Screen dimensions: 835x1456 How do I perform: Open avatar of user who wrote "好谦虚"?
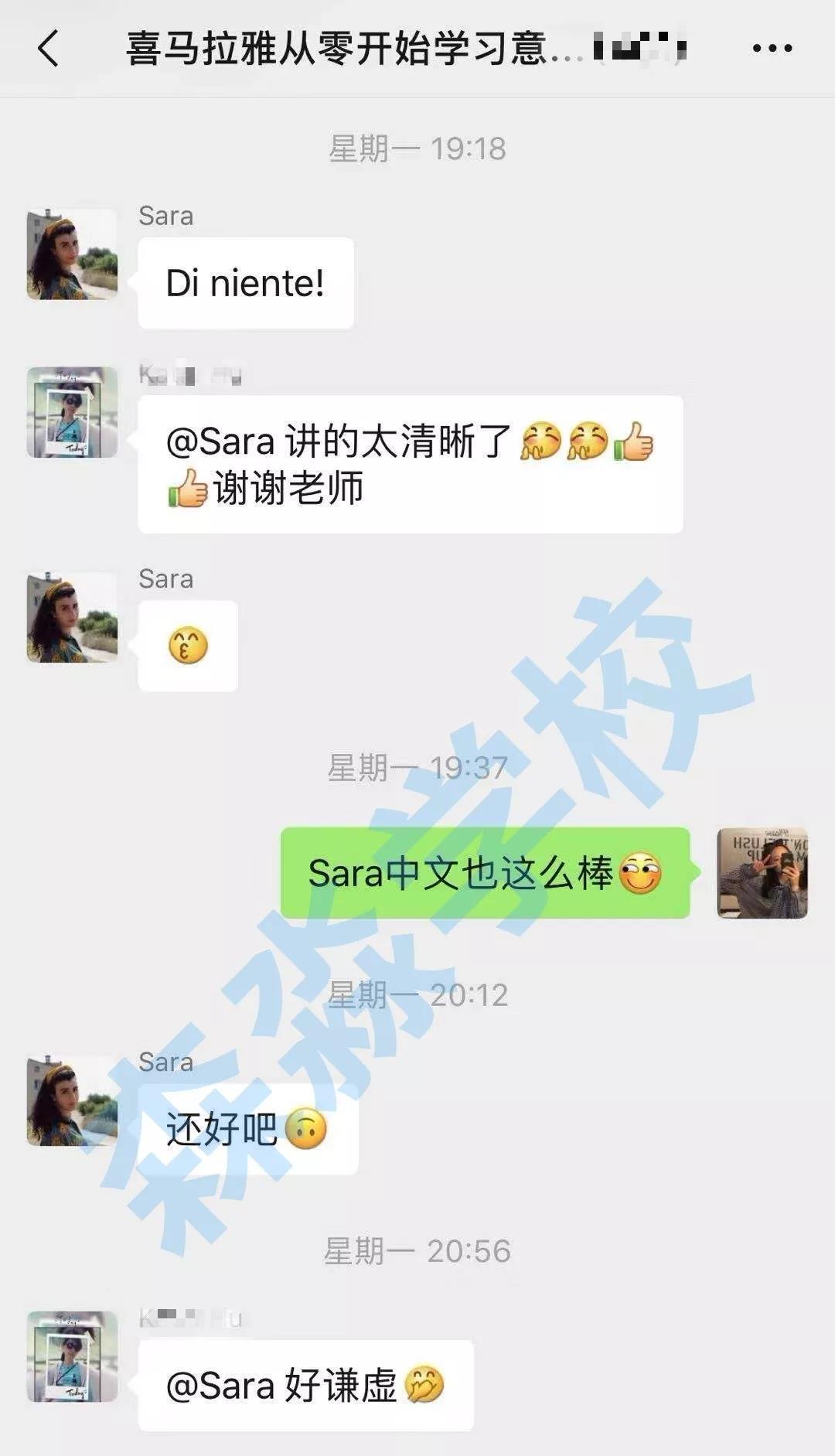[72, 1356]
